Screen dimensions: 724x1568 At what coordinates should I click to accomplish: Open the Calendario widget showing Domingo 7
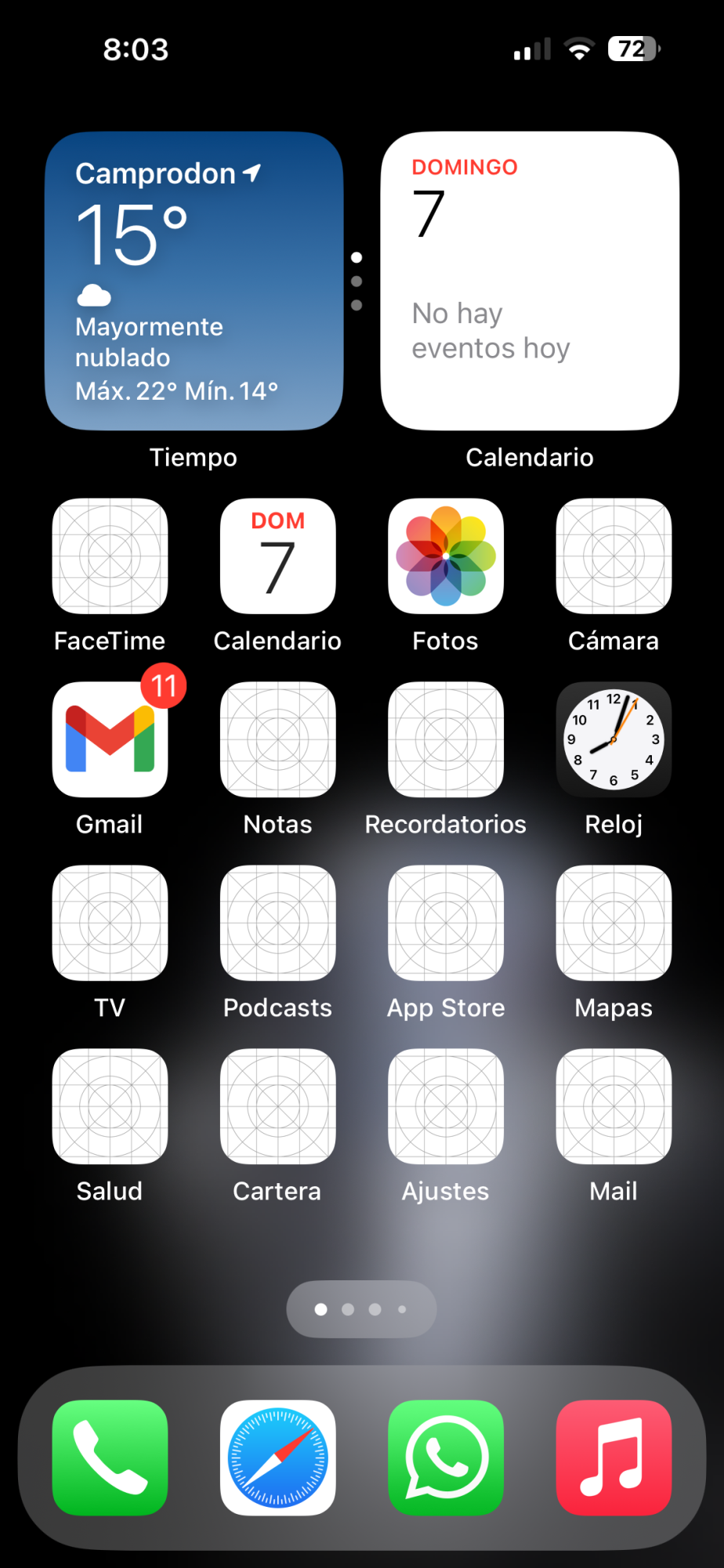pyautogui.click(x=530, y=281)
